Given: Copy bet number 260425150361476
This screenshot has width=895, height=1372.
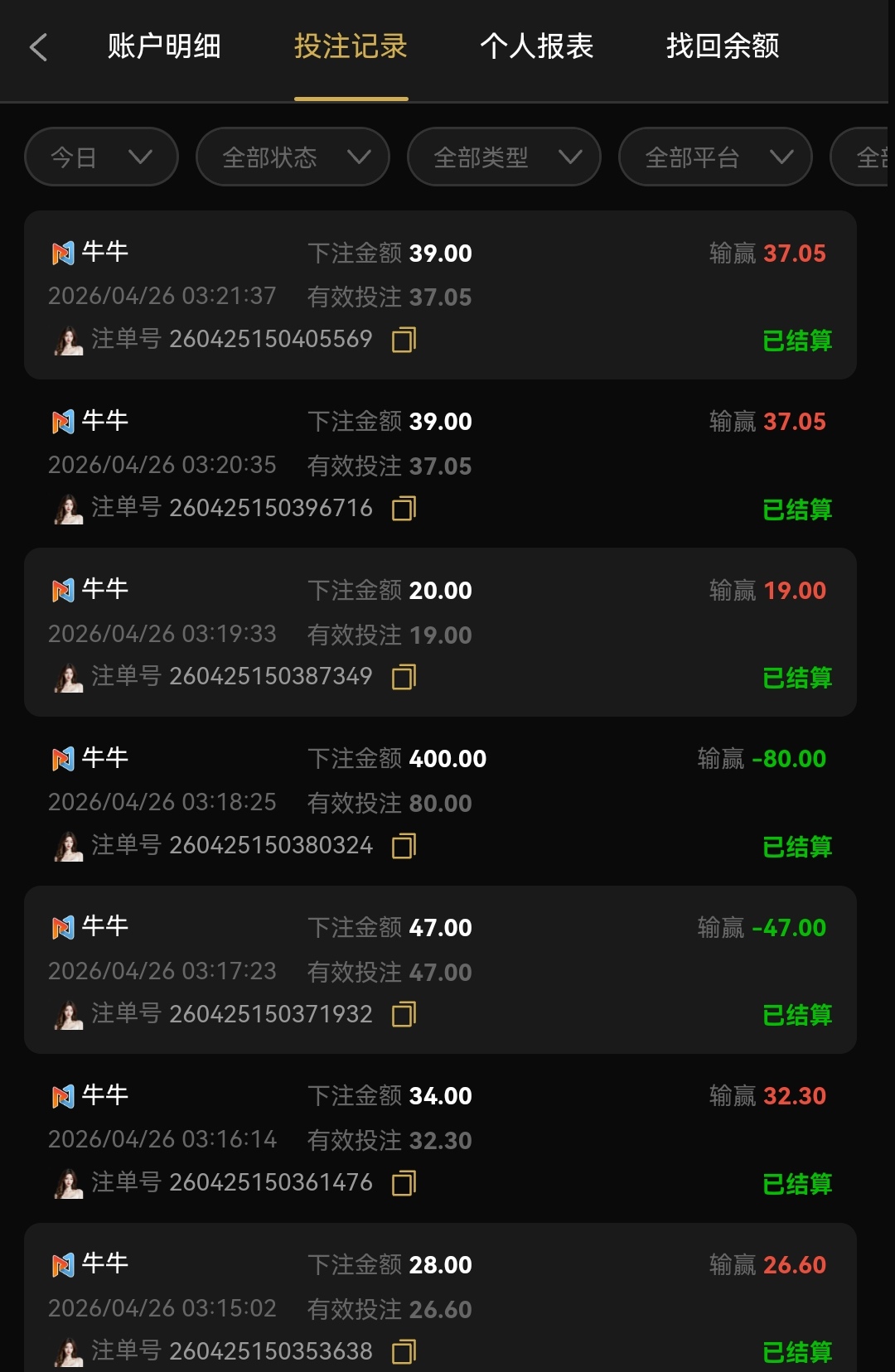Looking at the screenshot, I should (x=404, y=1183).
